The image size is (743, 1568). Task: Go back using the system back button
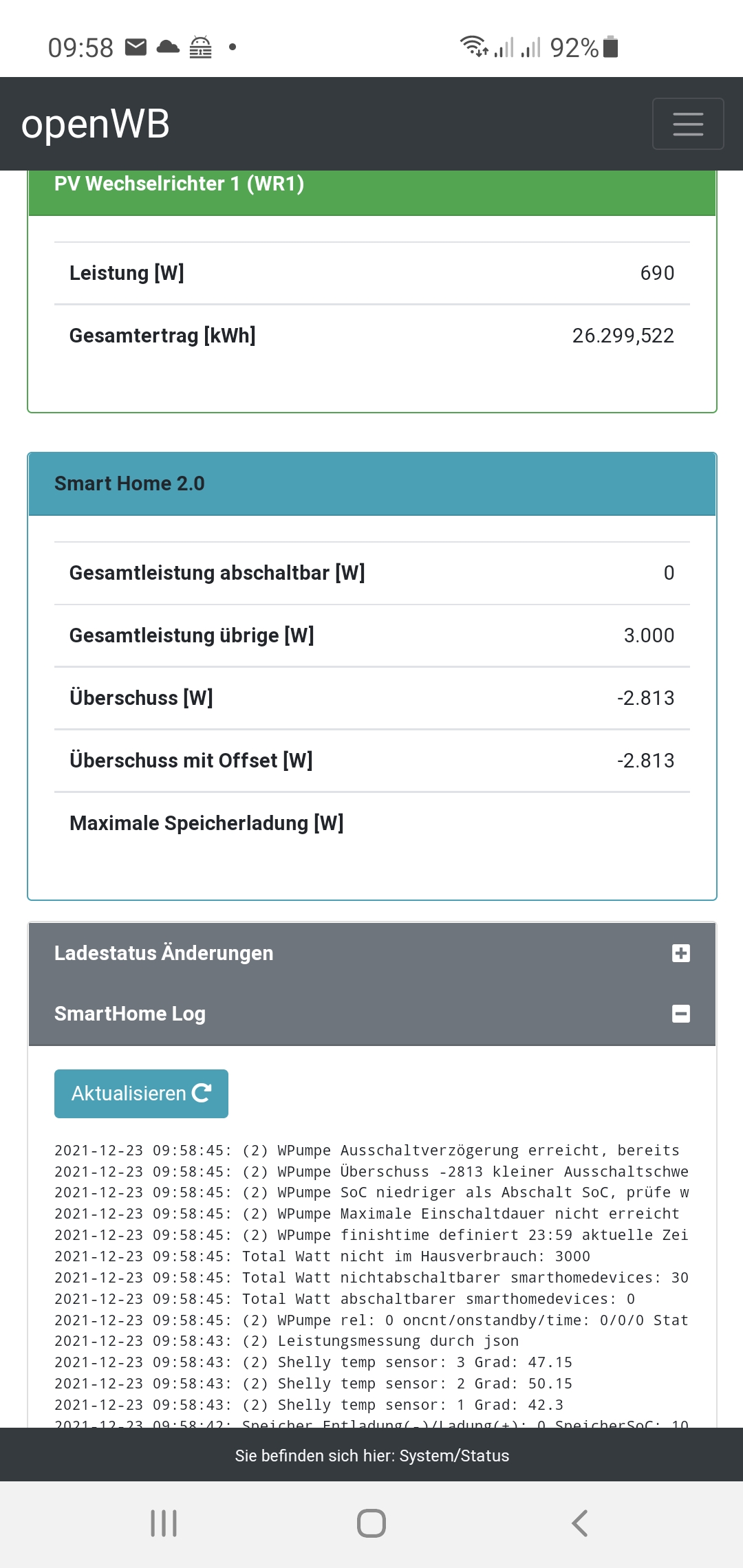(x=579, y=1523)
